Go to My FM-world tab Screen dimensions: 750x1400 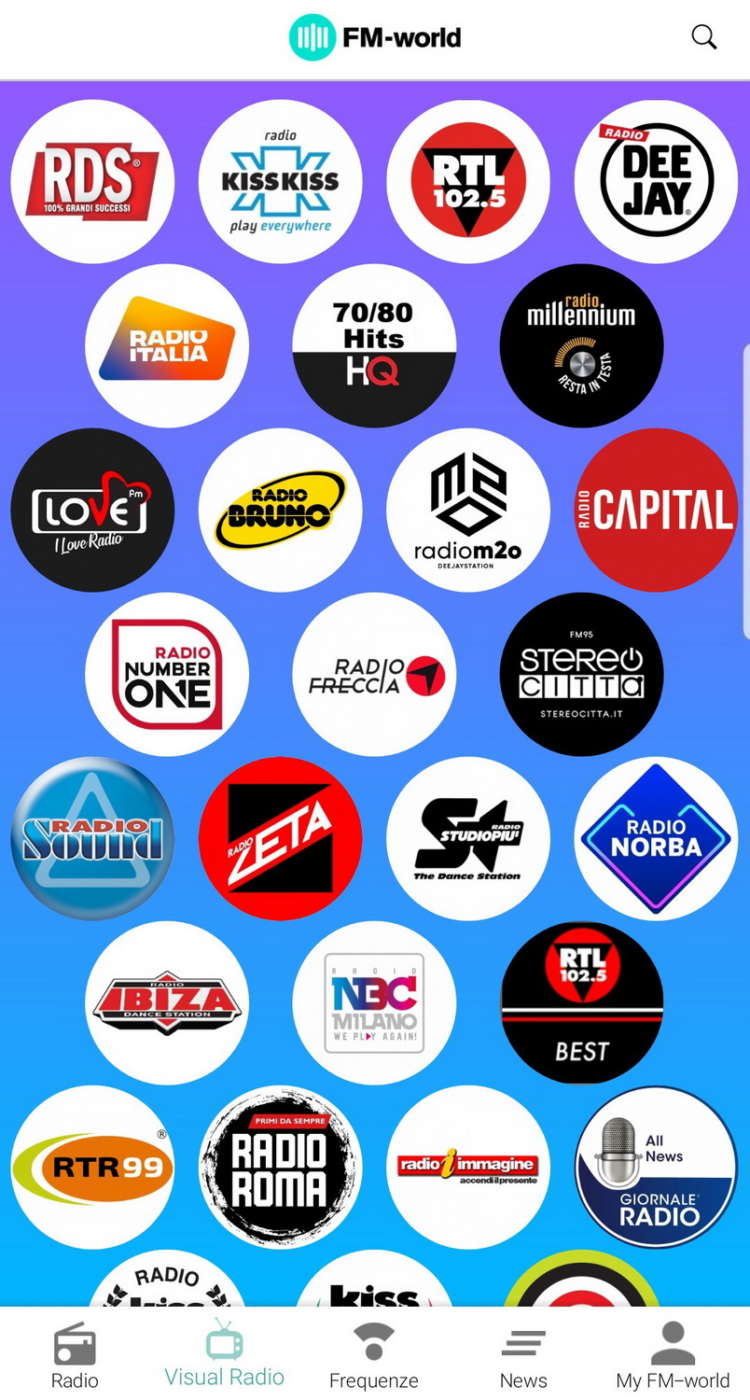pos(672,1355)
